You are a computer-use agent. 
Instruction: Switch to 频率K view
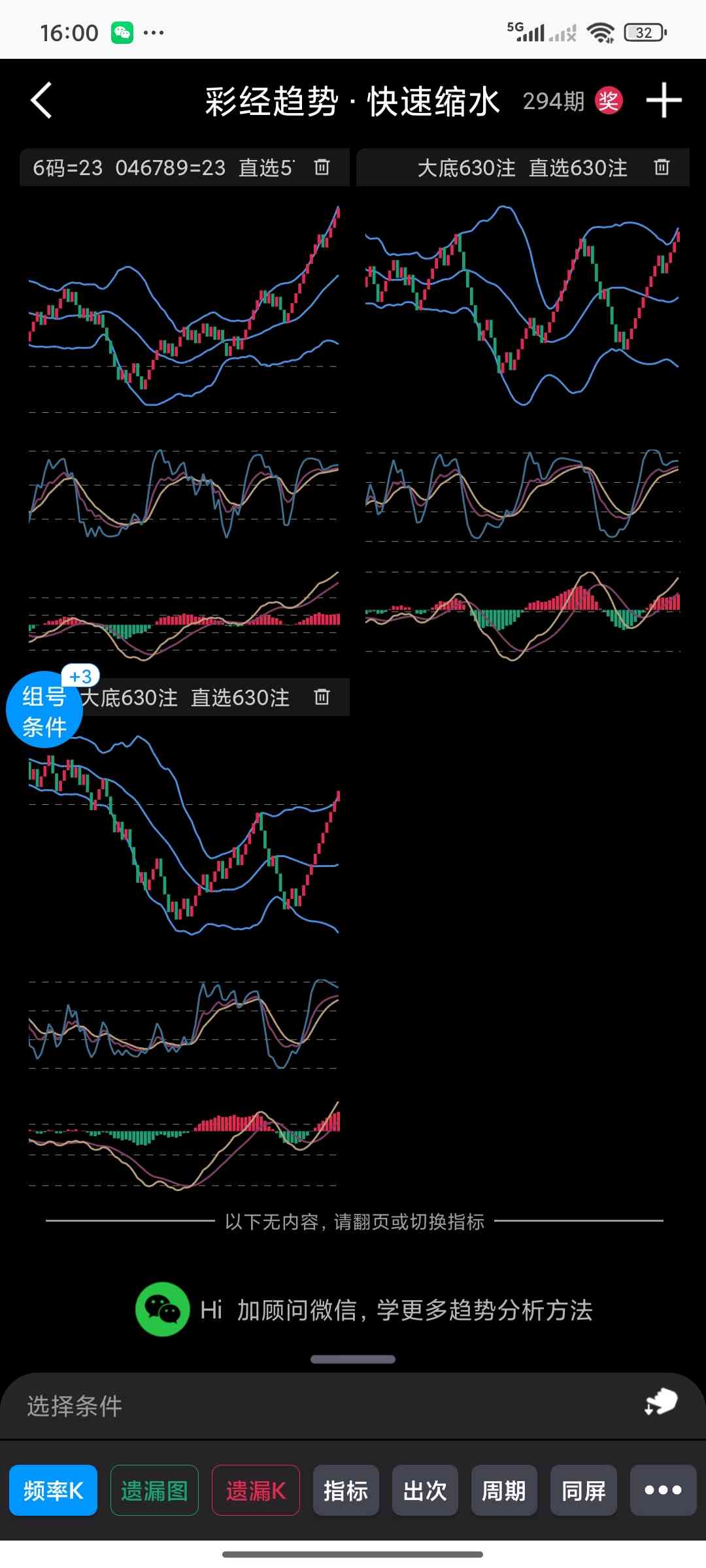coord(53,1490)
